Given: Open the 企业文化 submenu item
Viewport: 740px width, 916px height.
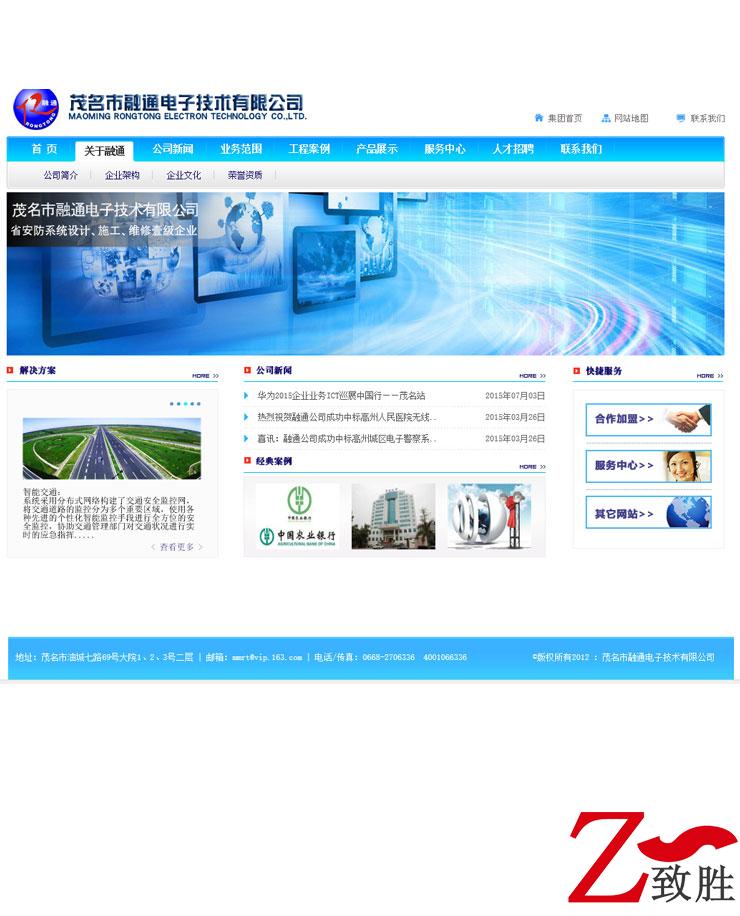Looking at the screenshot, I should [183, 175].
